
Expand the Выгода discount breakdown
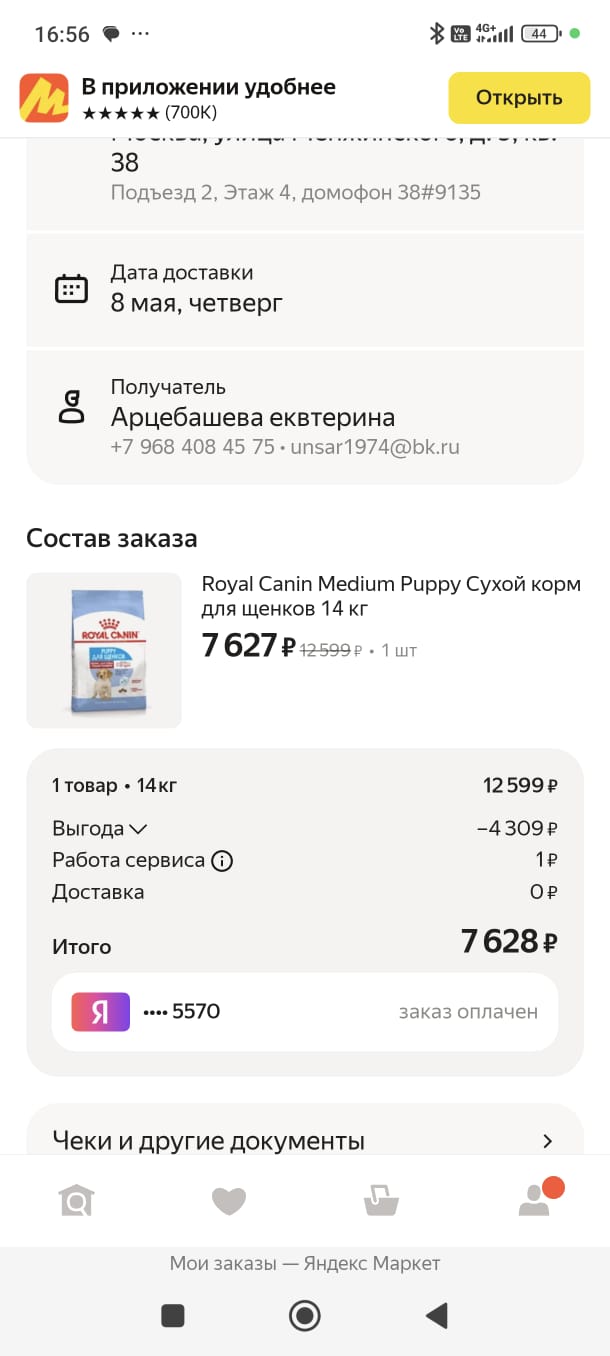tap(100, 828)
